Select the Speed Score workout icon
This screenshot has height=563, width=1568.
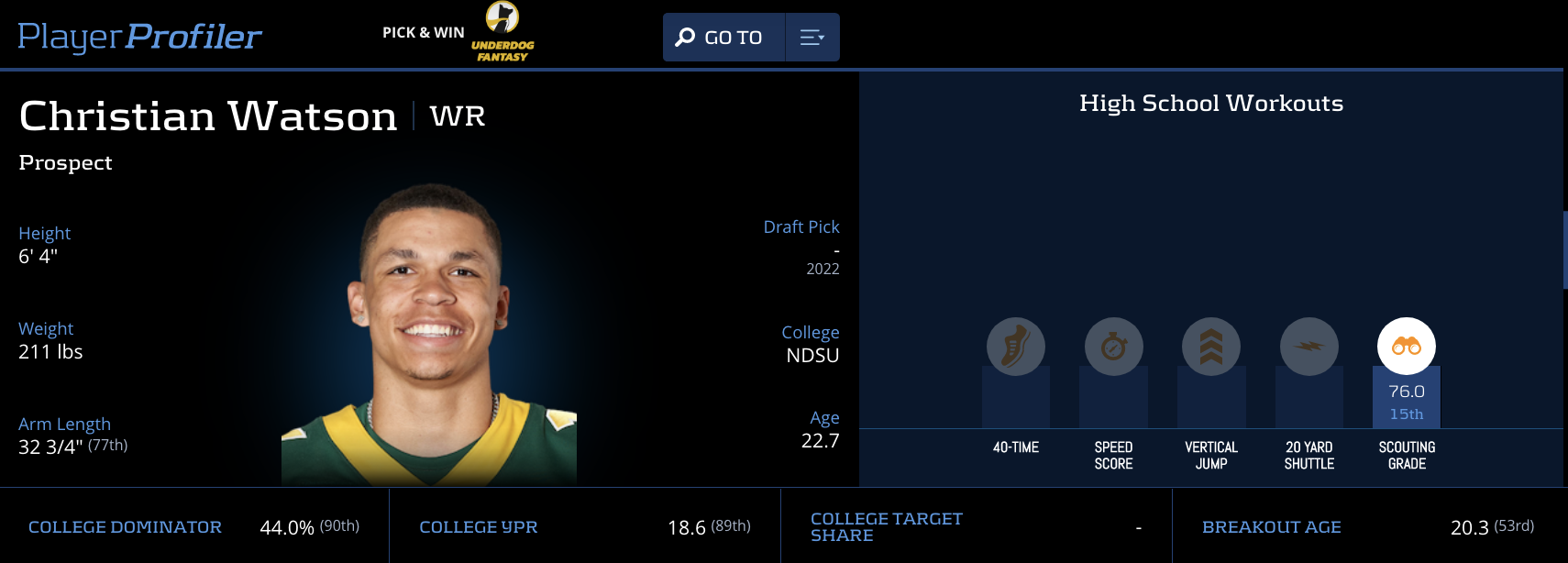(1113, 347)
